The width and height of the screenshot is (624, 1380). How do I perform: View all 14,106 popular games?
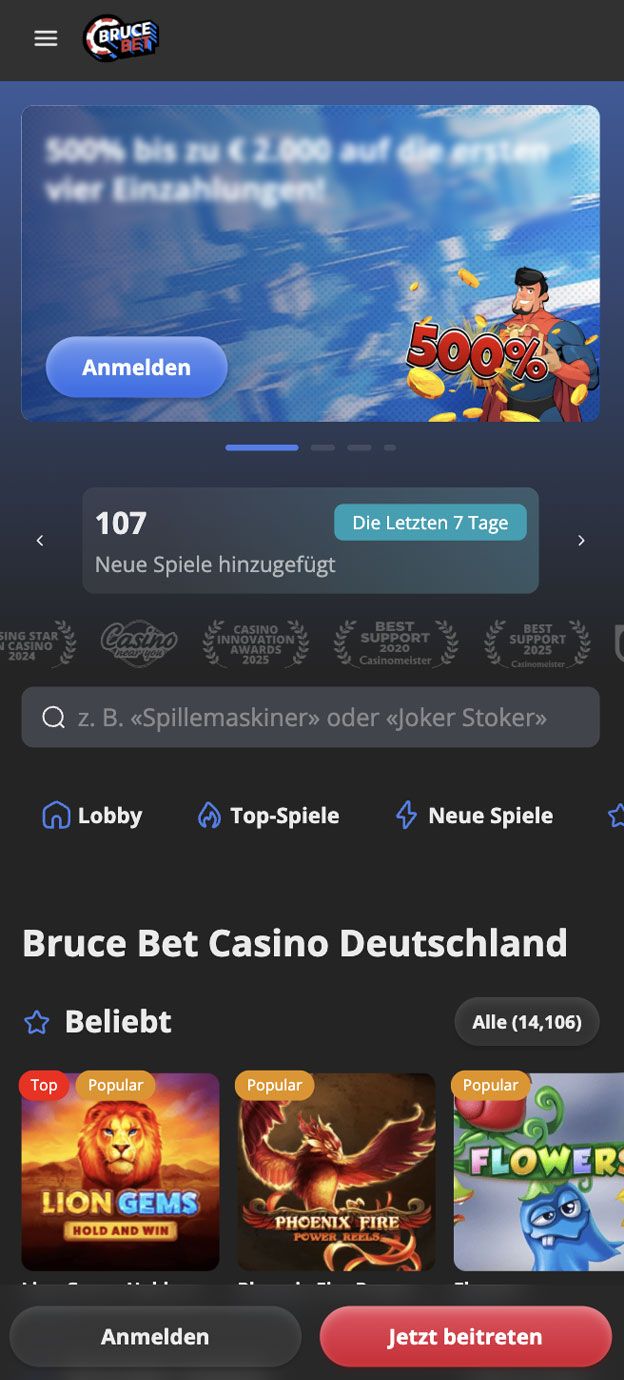526,1022
